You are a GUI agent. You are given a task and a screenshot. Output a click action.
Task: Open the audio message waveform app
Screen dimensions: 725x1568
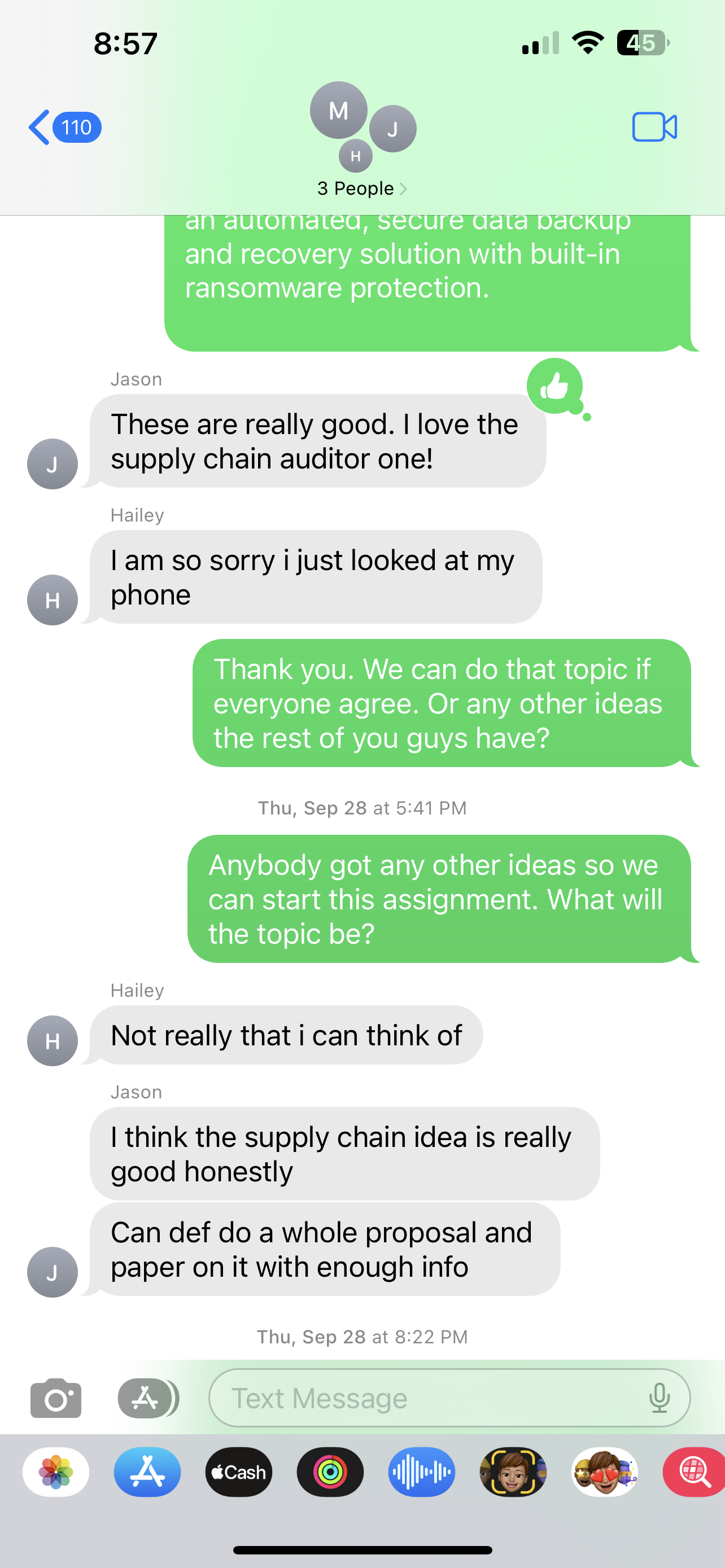tap(421, 1472)
